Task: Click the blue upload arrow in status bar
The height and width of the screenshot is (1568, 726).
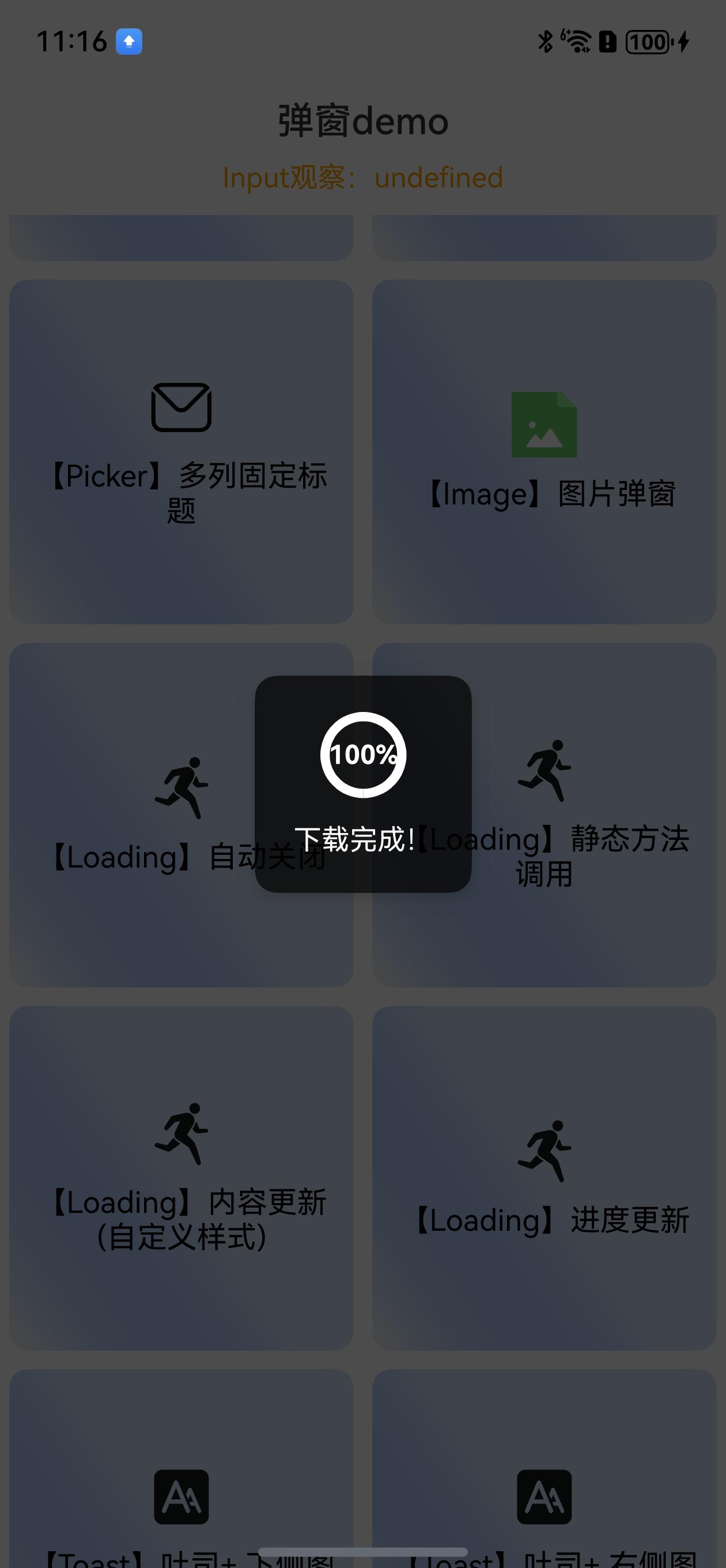Action: [x=128, y=42]
